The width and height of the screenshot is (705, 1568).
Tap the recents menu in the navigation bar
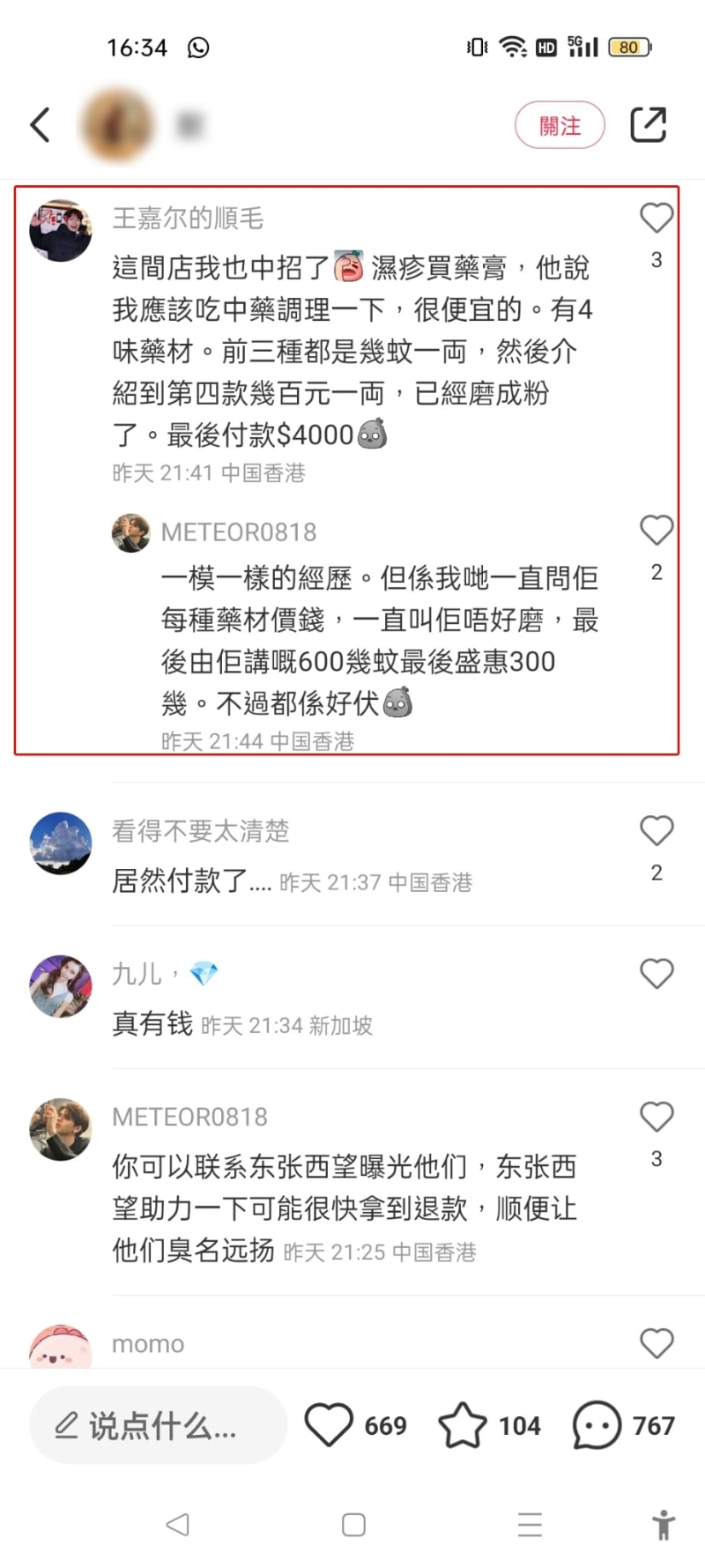pyautogui.click(x=530, y=1524)
